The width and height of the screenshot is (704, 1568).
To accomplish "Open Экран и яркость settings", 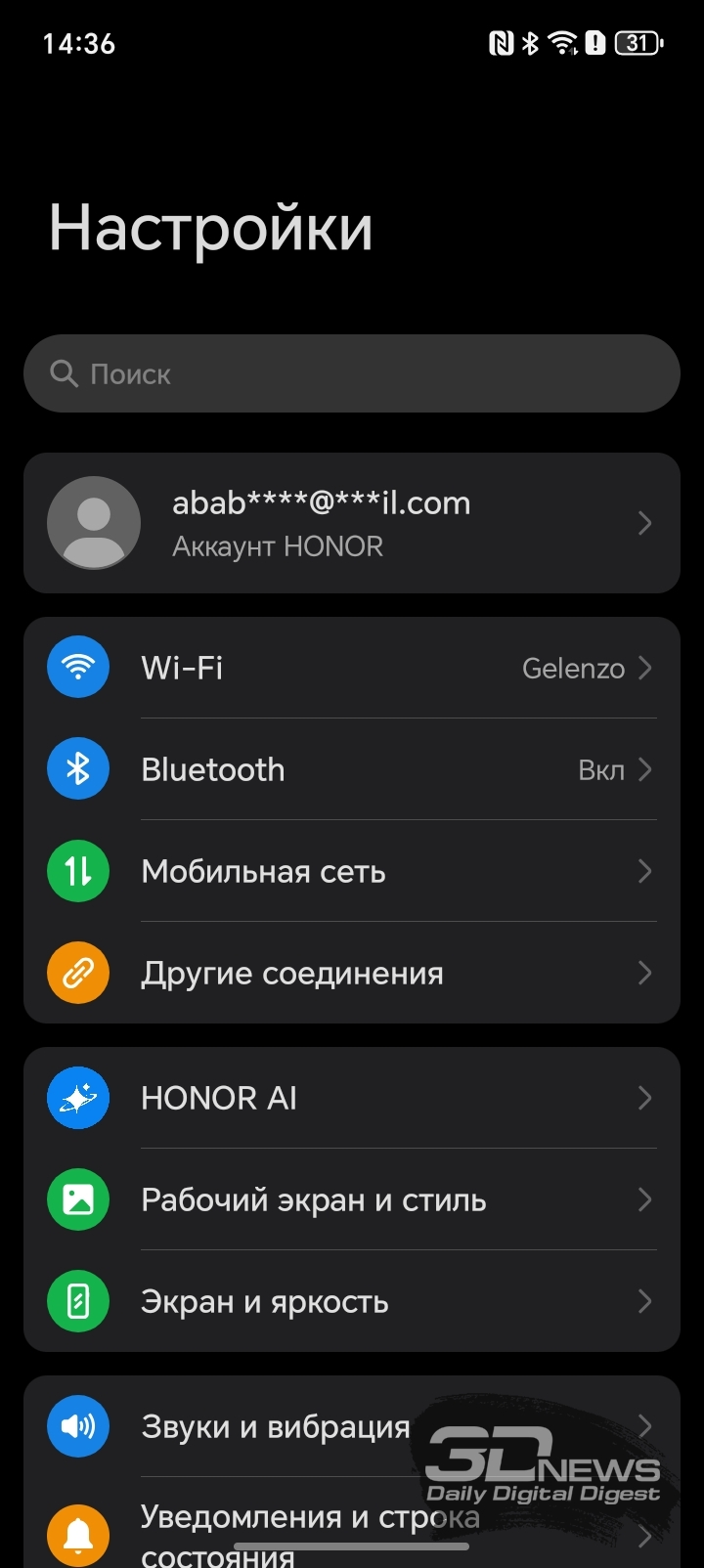I will pyautogui.click(x=352, y=1302).
